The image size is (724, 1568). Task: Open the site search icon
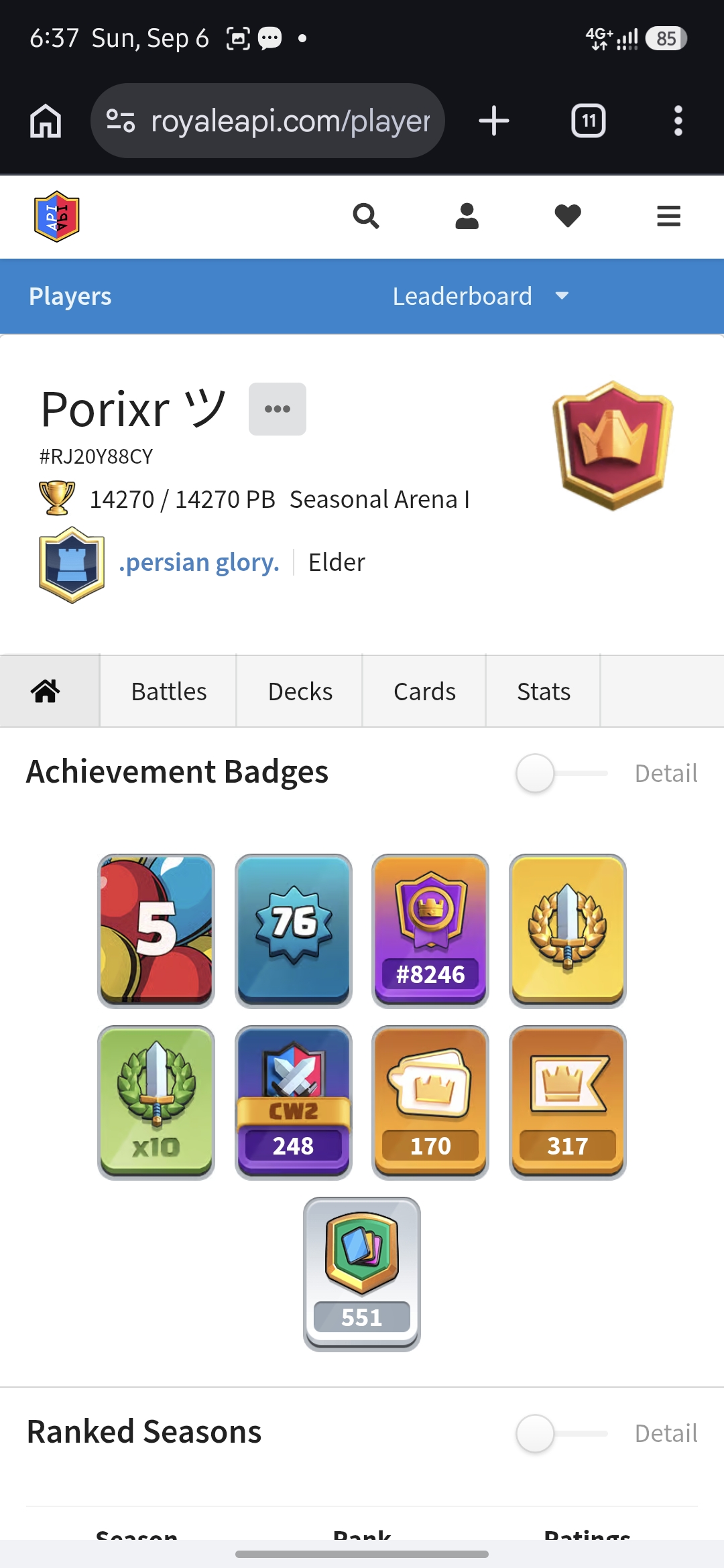tap(366, 216)
